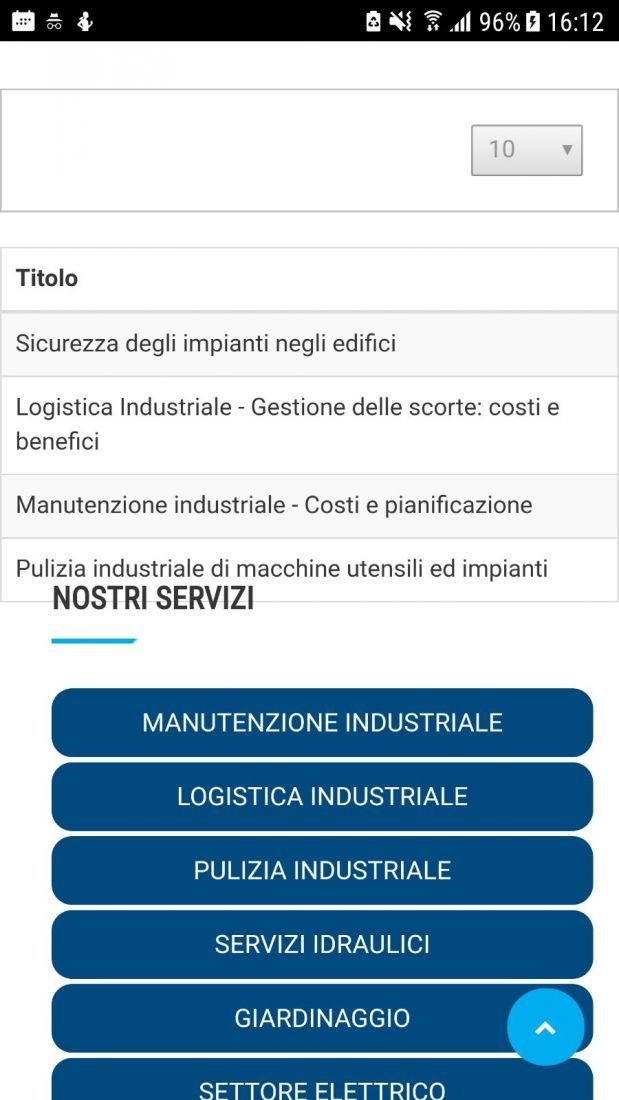Open the items-per-page dropdown showing 10
This screenshot has height=1100, width=619.
526,149
